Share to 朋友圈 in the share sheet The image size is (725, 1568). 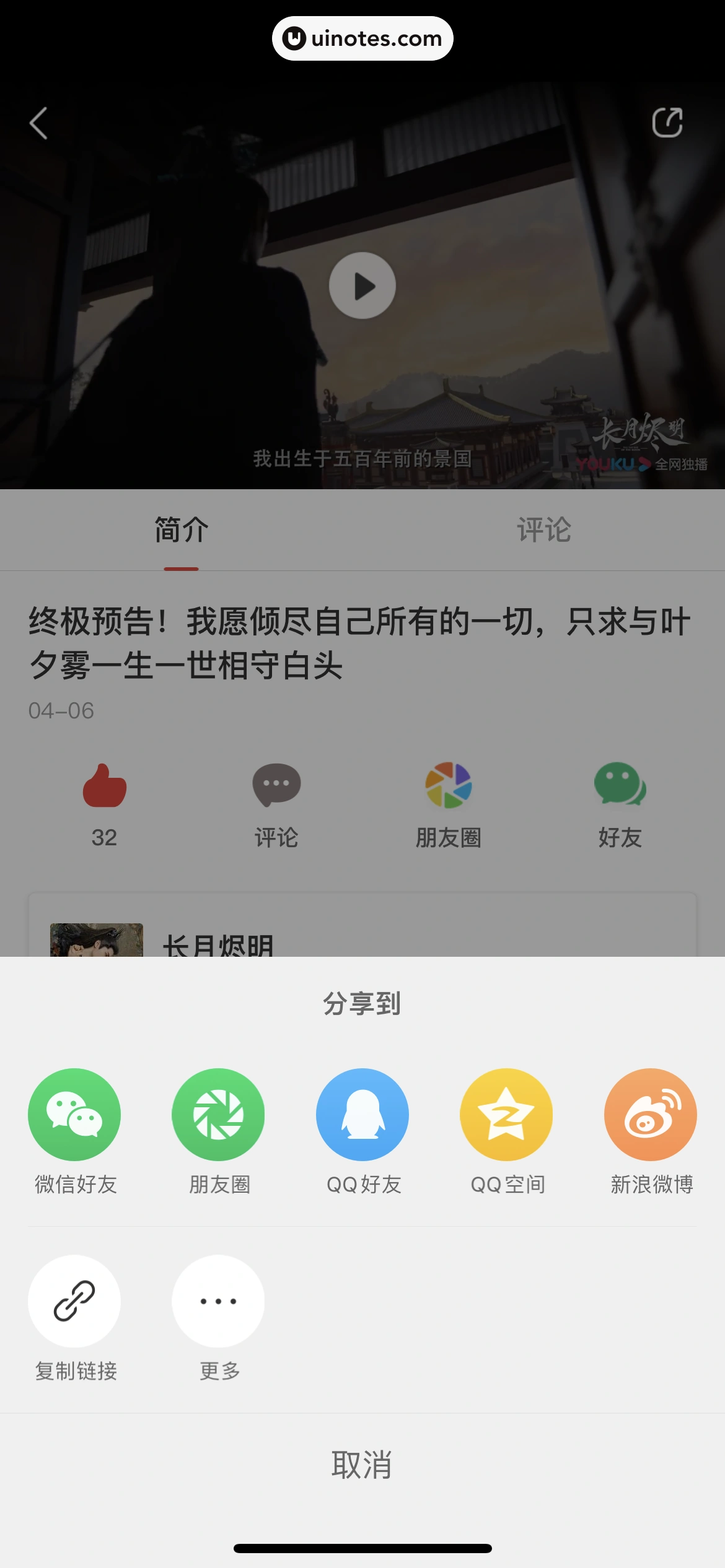[218, 1115]
